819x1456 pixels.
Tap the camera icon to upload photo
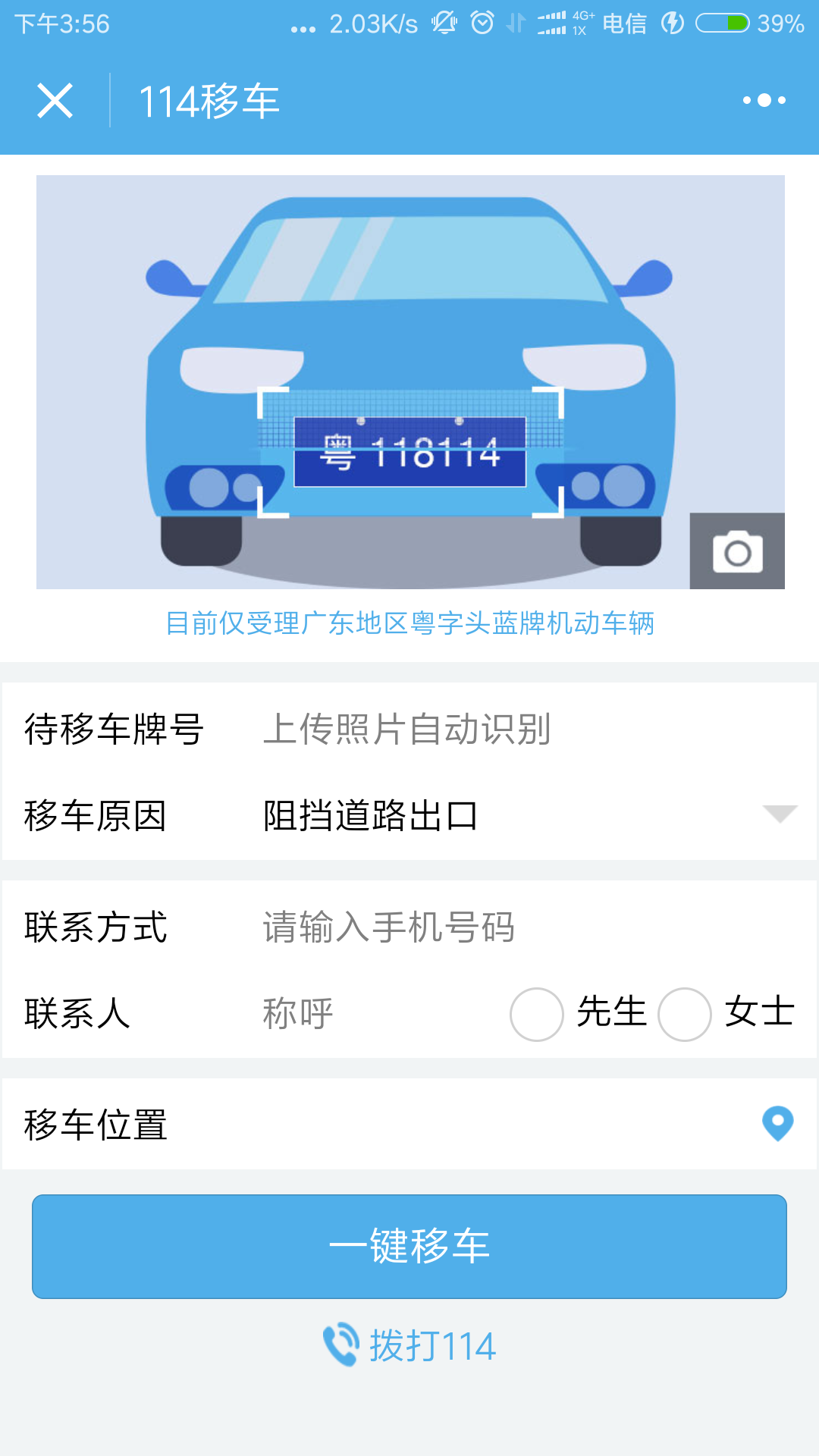737,551
